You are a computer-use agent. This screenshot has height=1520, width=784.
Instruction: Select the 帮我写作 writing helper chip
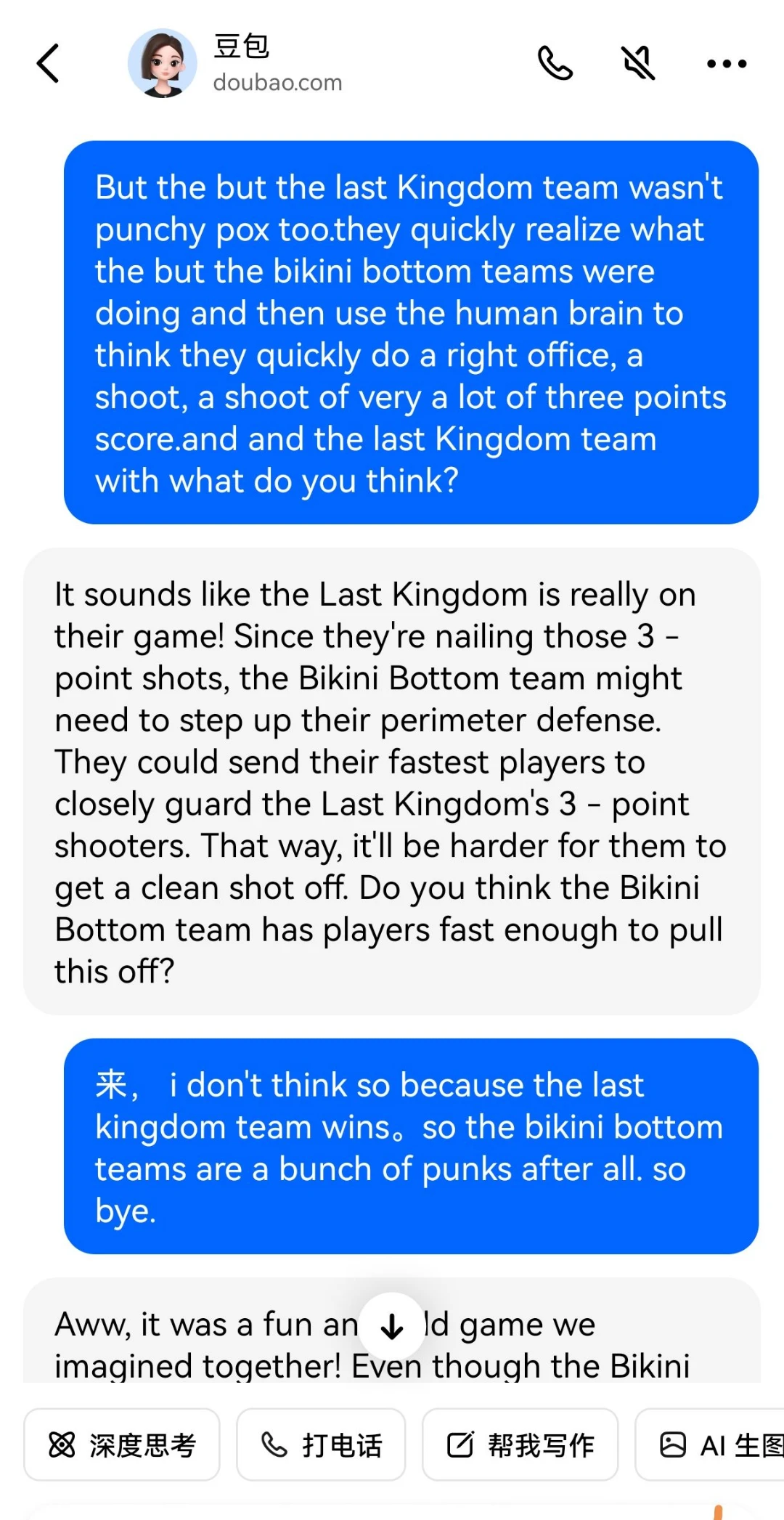(520, 1444)
